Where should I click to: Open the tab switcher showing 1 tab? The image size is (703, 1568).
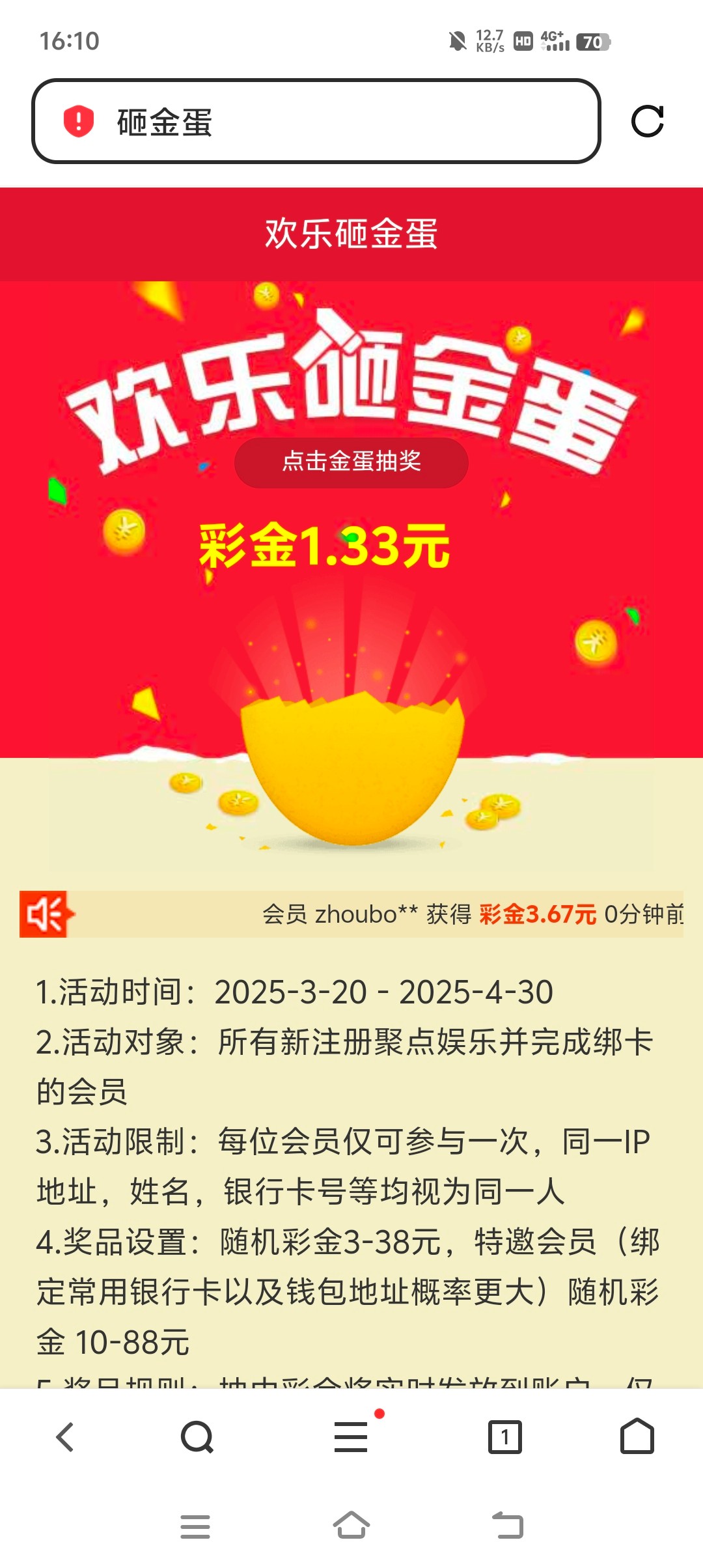pyautogui.click(x=504, y=1436)
